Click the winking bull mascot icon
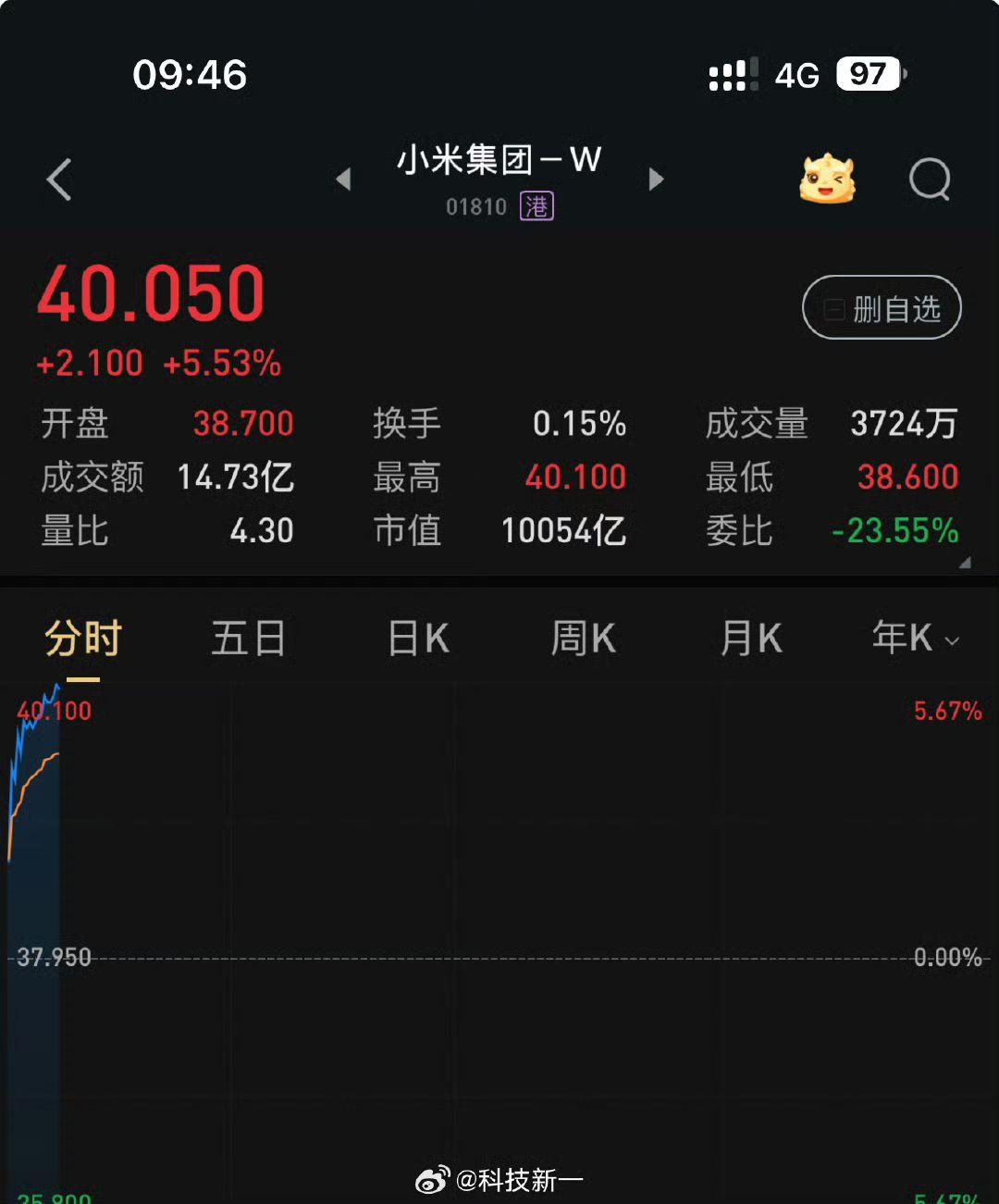This screenshot has height=1204, width=999. coord(826,177)
